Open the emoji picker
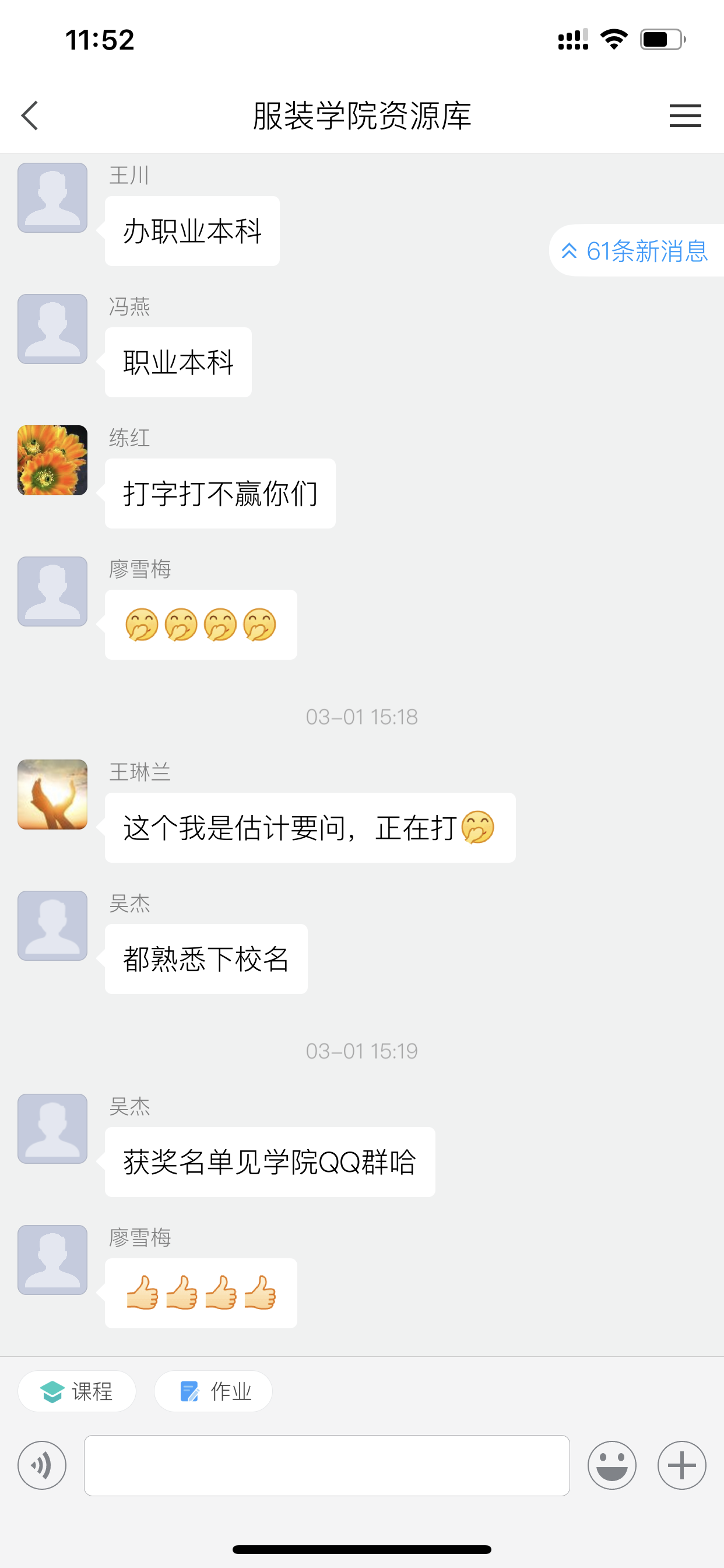The image size is (724, 1568). click(x=611, y=1465)
